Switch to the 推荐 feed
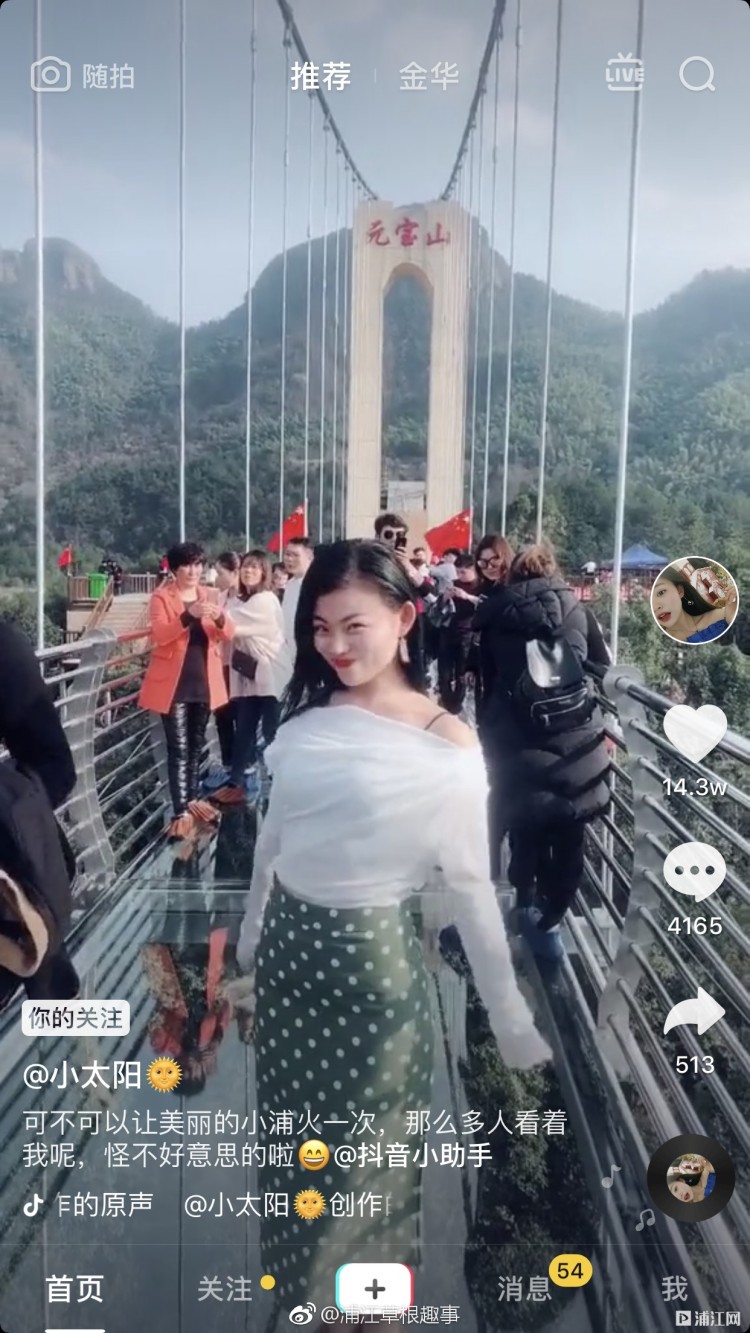 click(x=321, y=76)
